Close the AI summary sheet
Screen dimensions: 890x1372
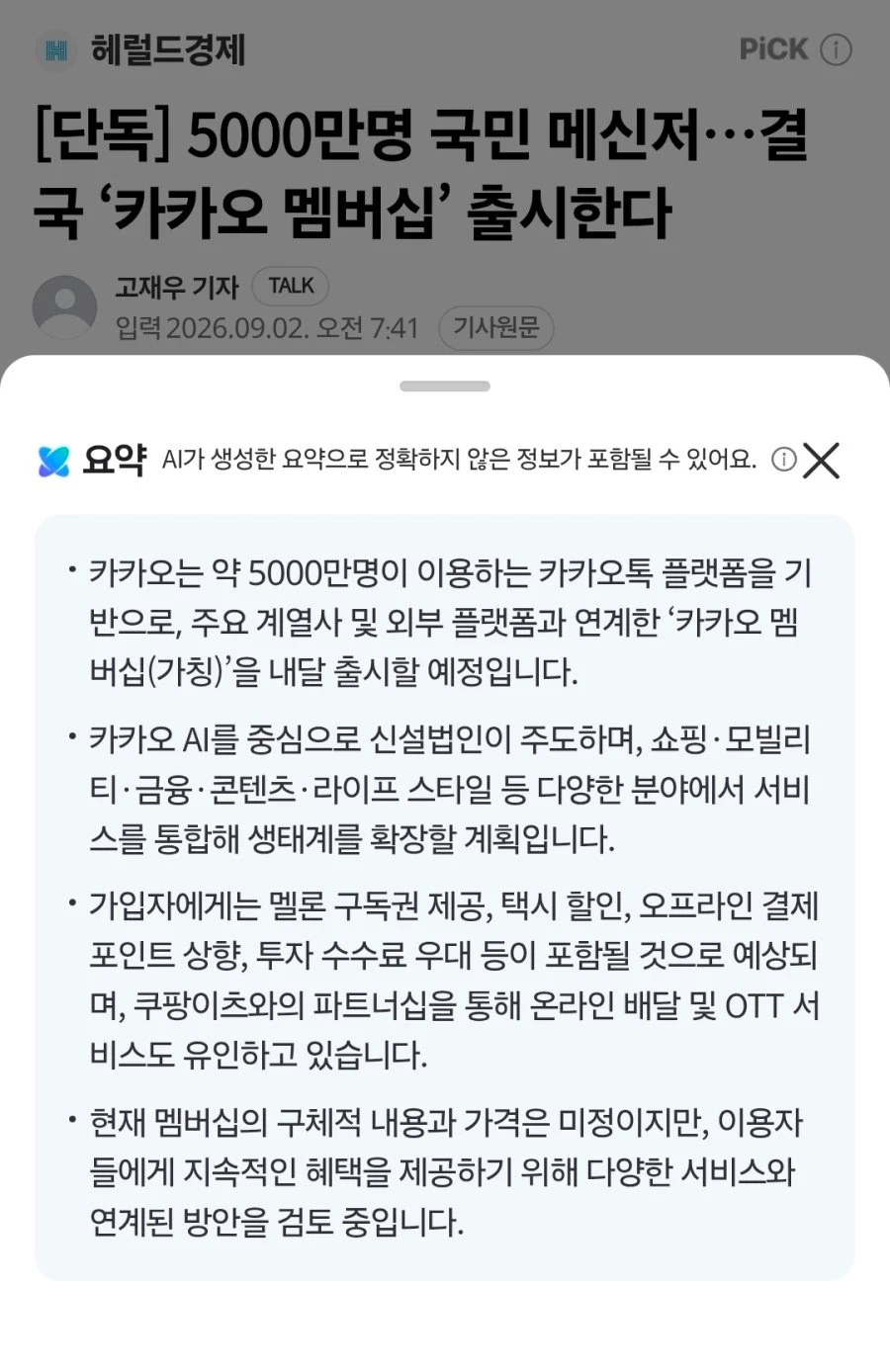click(x=821, y=461)
